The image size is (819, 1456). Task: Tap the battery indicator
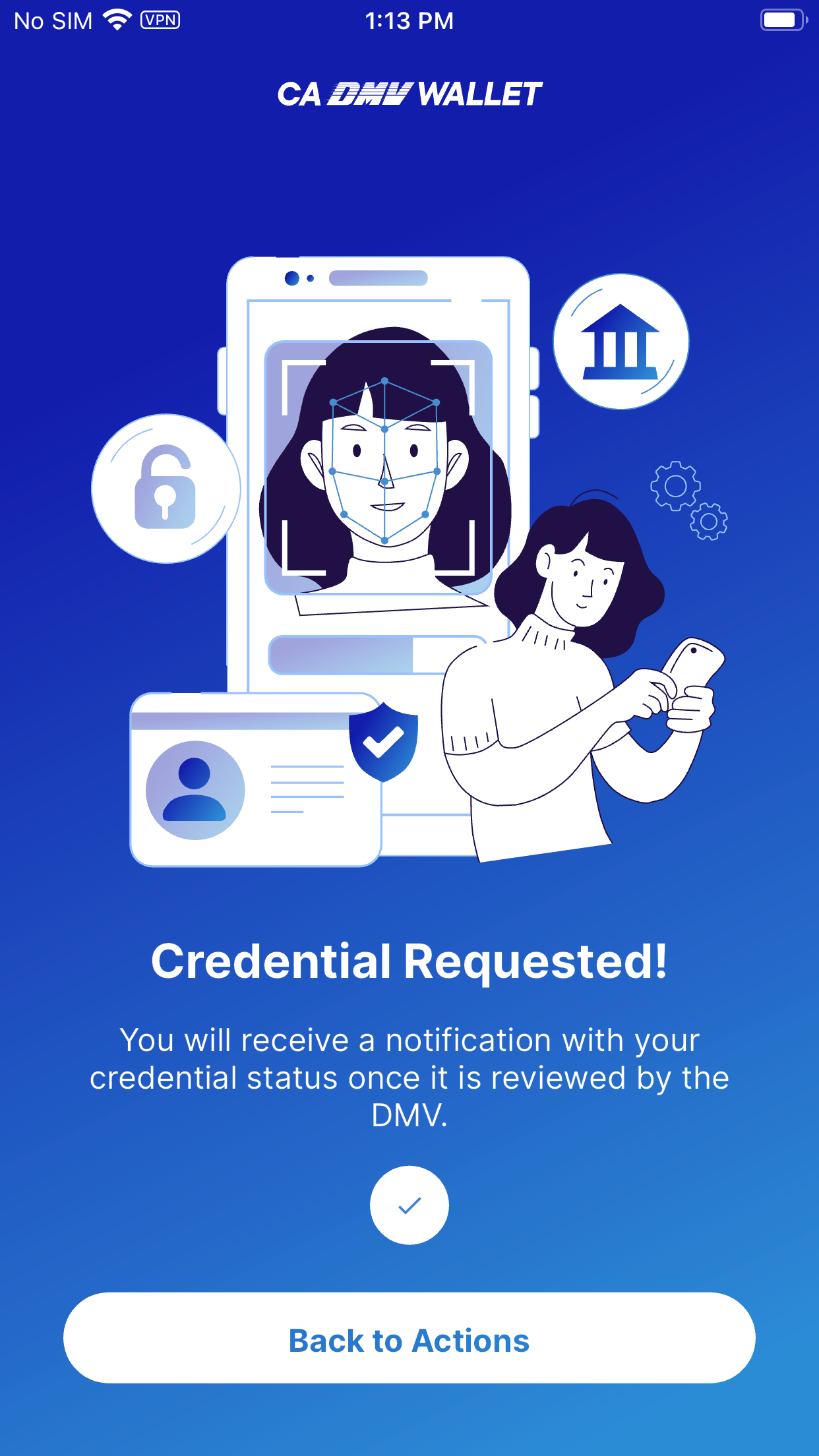point(782,20)
